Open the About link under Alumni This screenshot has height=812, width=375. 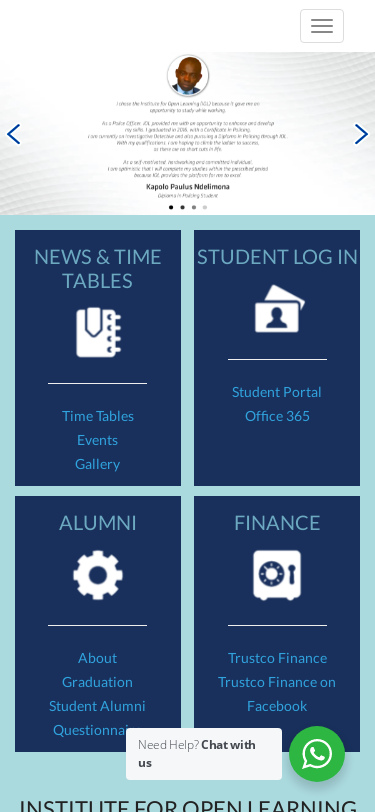[x=97, y=658]
